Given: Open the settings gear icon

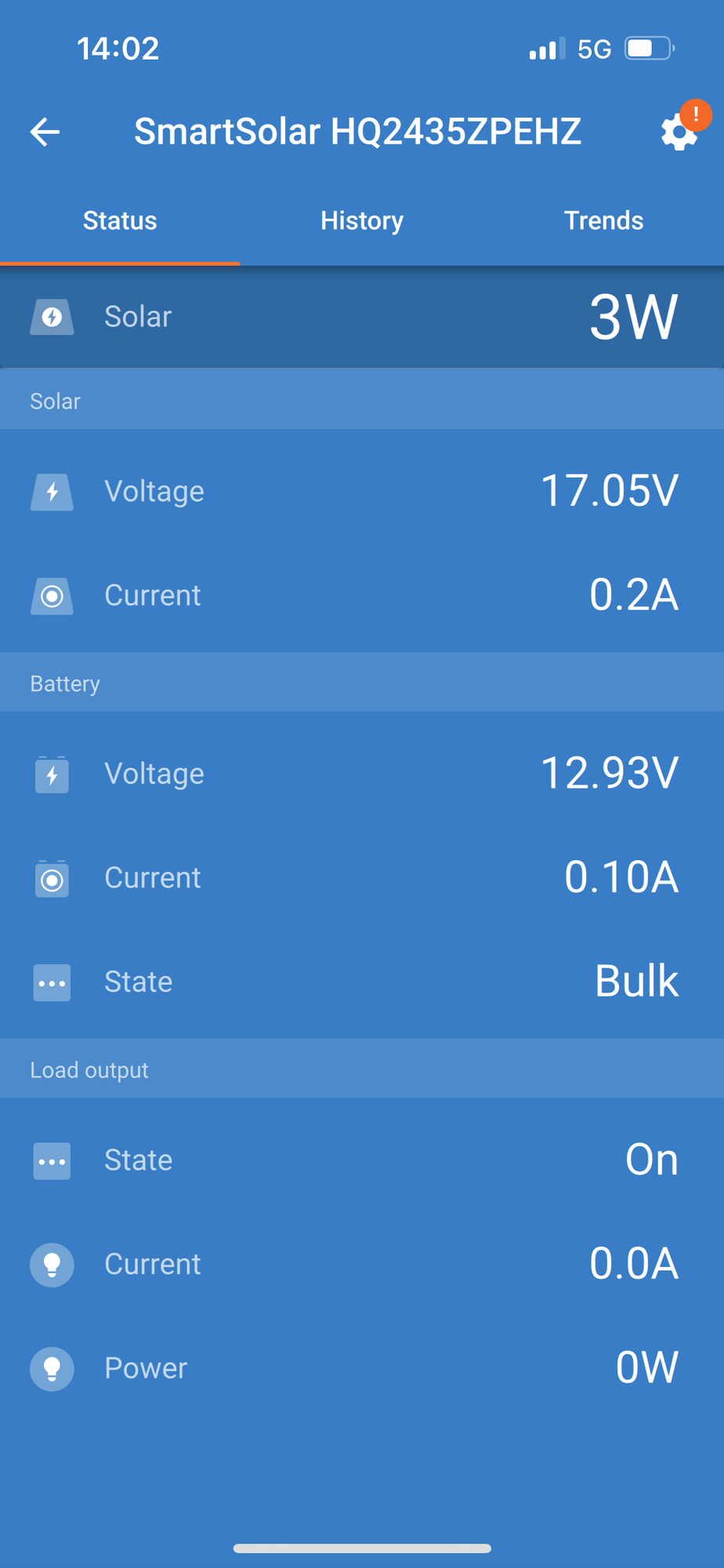Looking at the screenshot, I should (679, 132).
